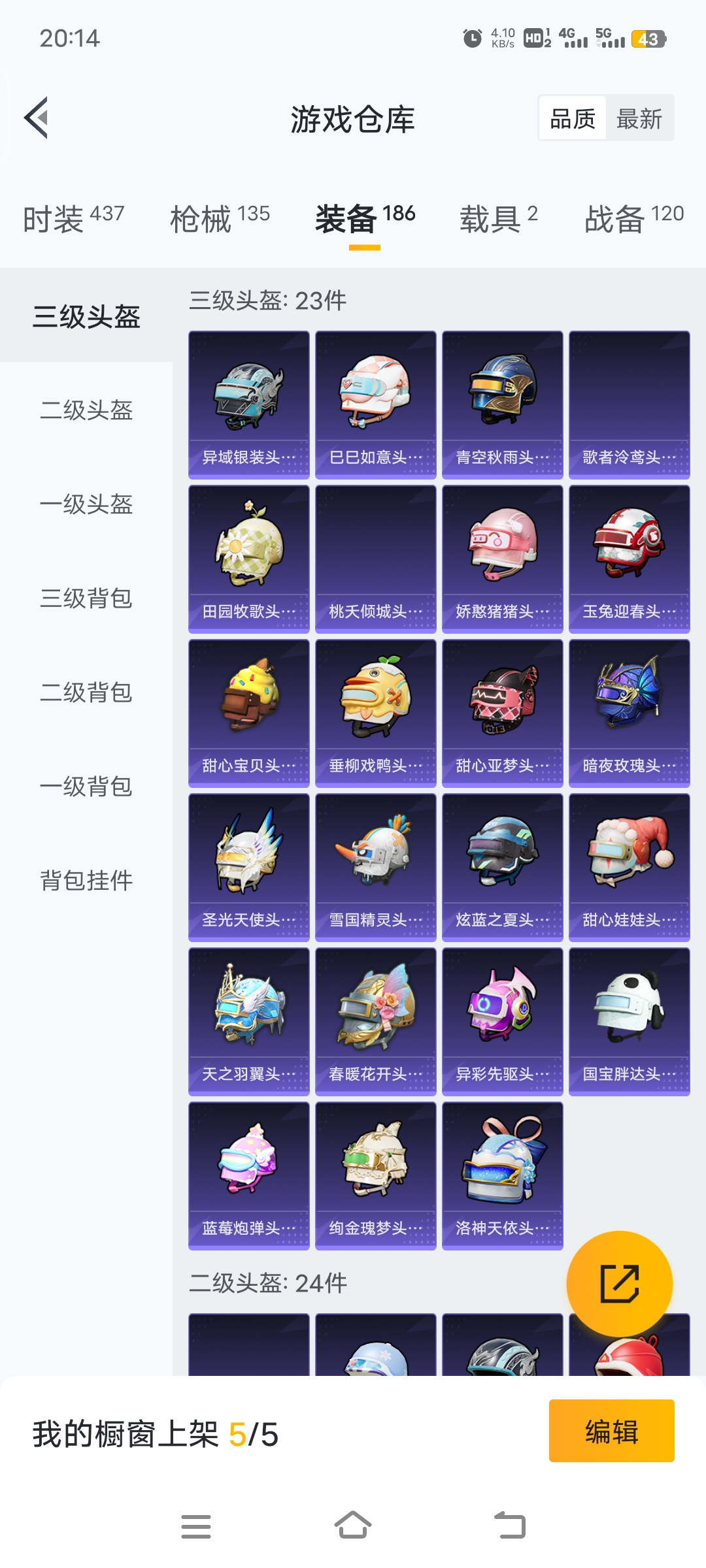Image resolution: width=706 pixels, height=1568 pixels.
Task: Tap the 编辑 button
Action: 612,1431
